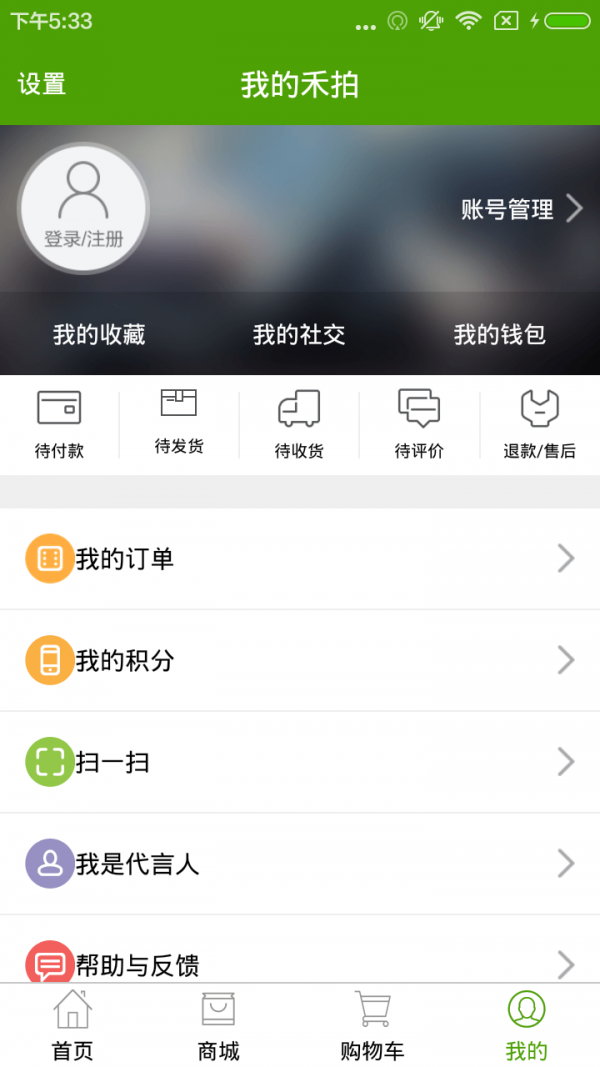Viewport: 600px width, 1067px height.
Task: Open the 我的订单 row
Action: coord(300,558)
